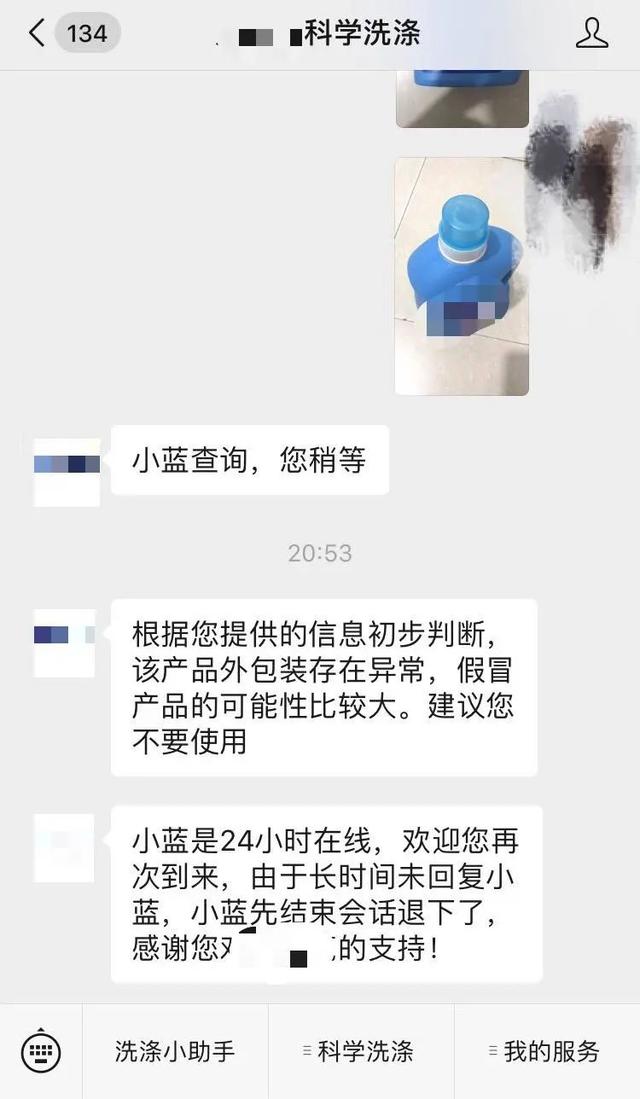Expand the 科学洗涤 bottom menu
640x1099 pixels.
pos(361,1051)
